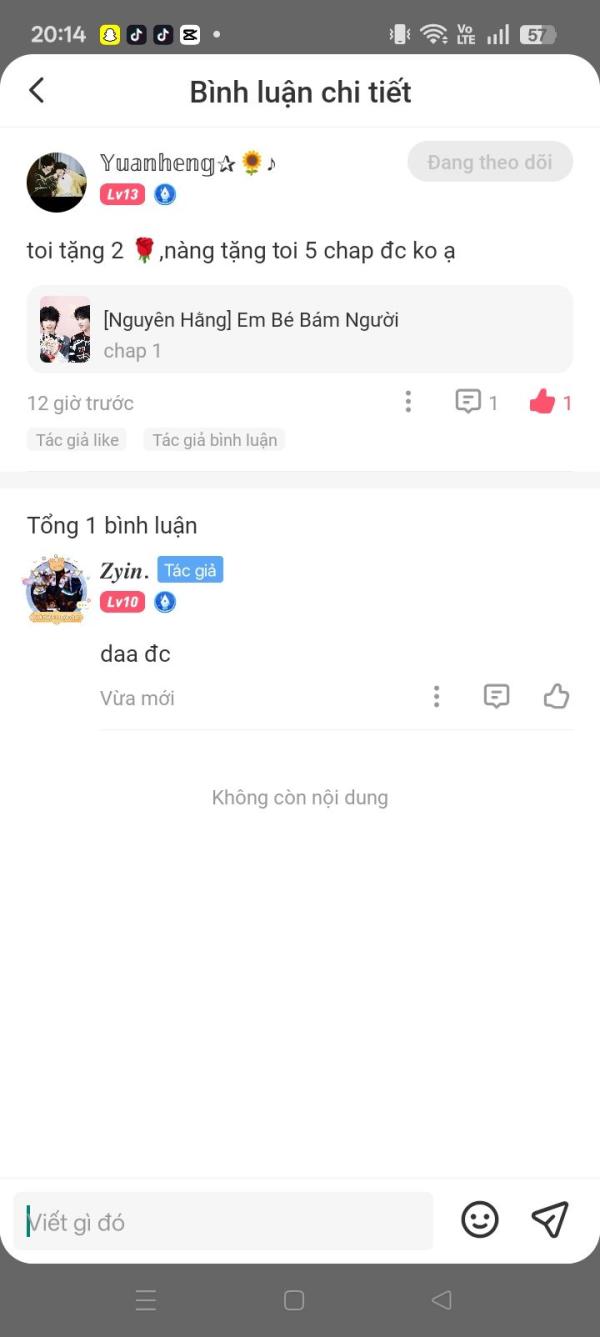Viewport: 600px width, 1337px height.
Task: Open more options on Yuanheng's comment
Action: 408,402
